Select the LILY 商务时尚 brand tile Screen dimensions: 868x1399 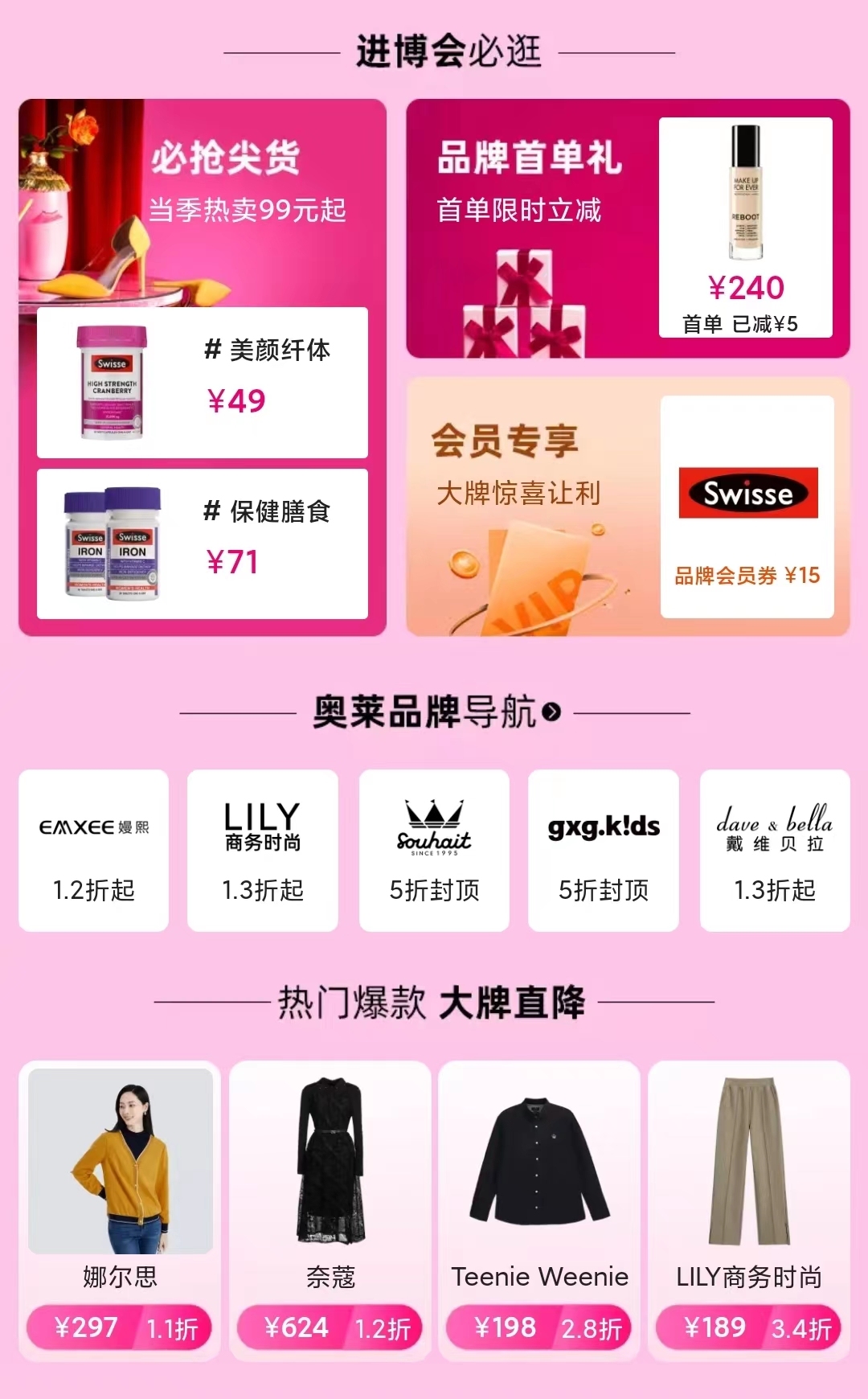click(x=263, y=851)
